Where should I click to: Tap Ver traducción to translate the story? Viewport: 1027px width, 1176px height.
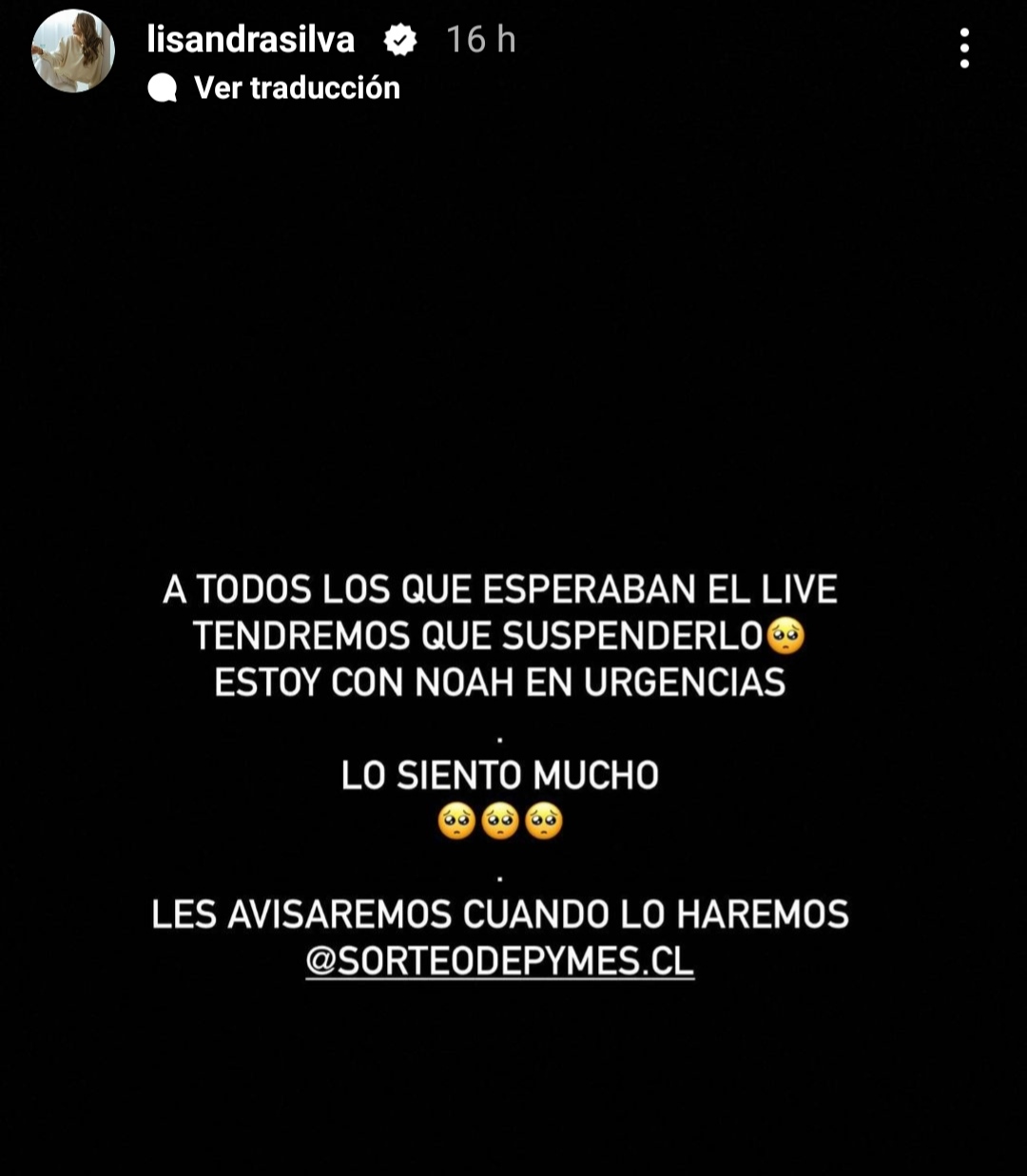[x=296, y=87]
